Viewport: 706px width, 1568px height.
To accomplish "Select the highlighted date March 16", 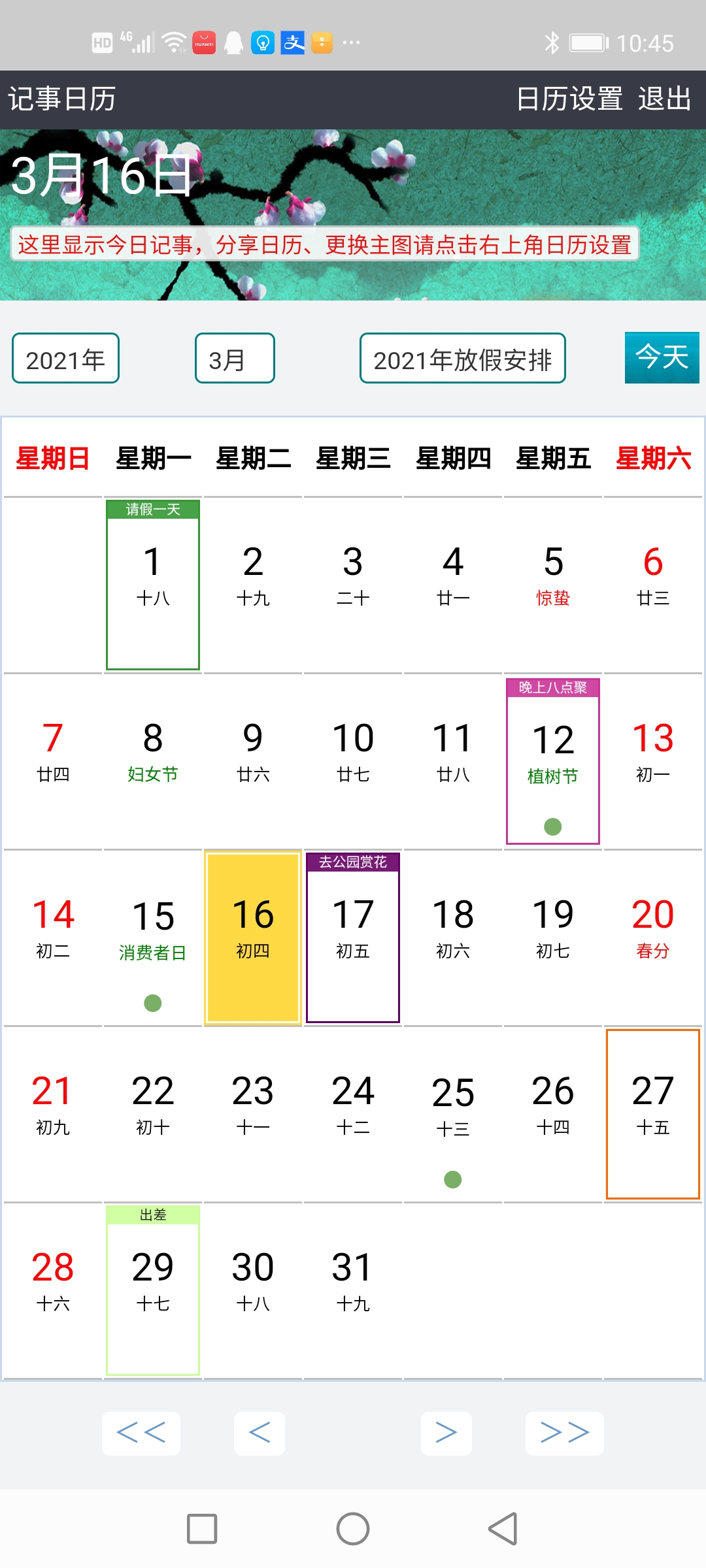I will click(x=253, y=938).
